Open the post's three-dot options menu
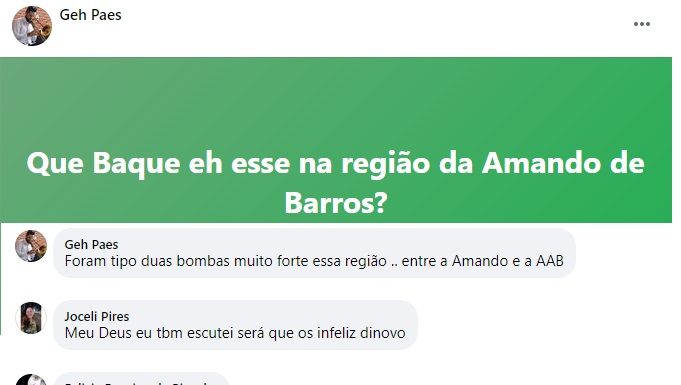The height and width of the screenshot is (385, 681). (x=641, y=24)
